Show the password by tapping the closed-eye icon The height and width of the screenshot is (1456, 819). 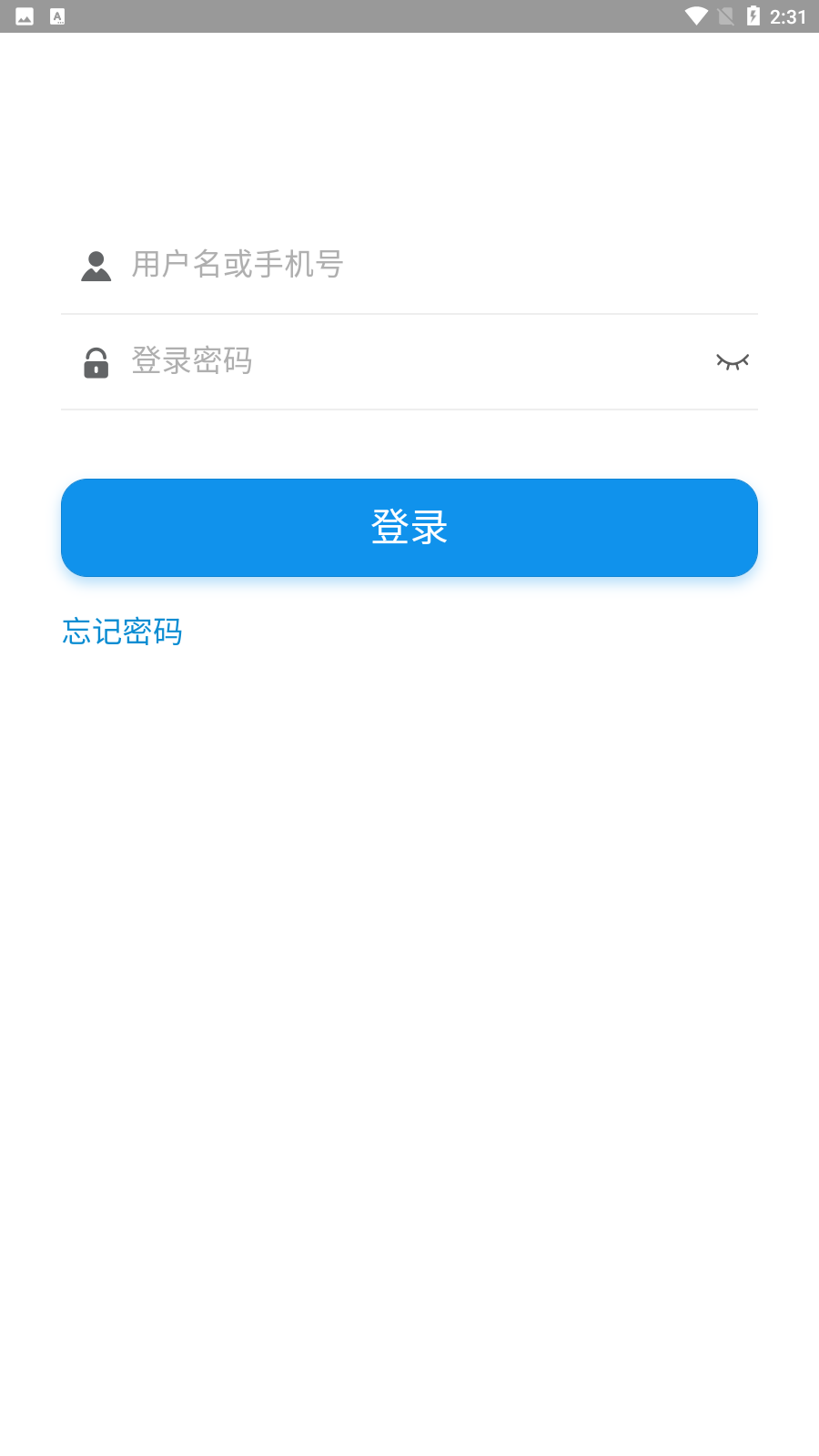tap(733, 361)
